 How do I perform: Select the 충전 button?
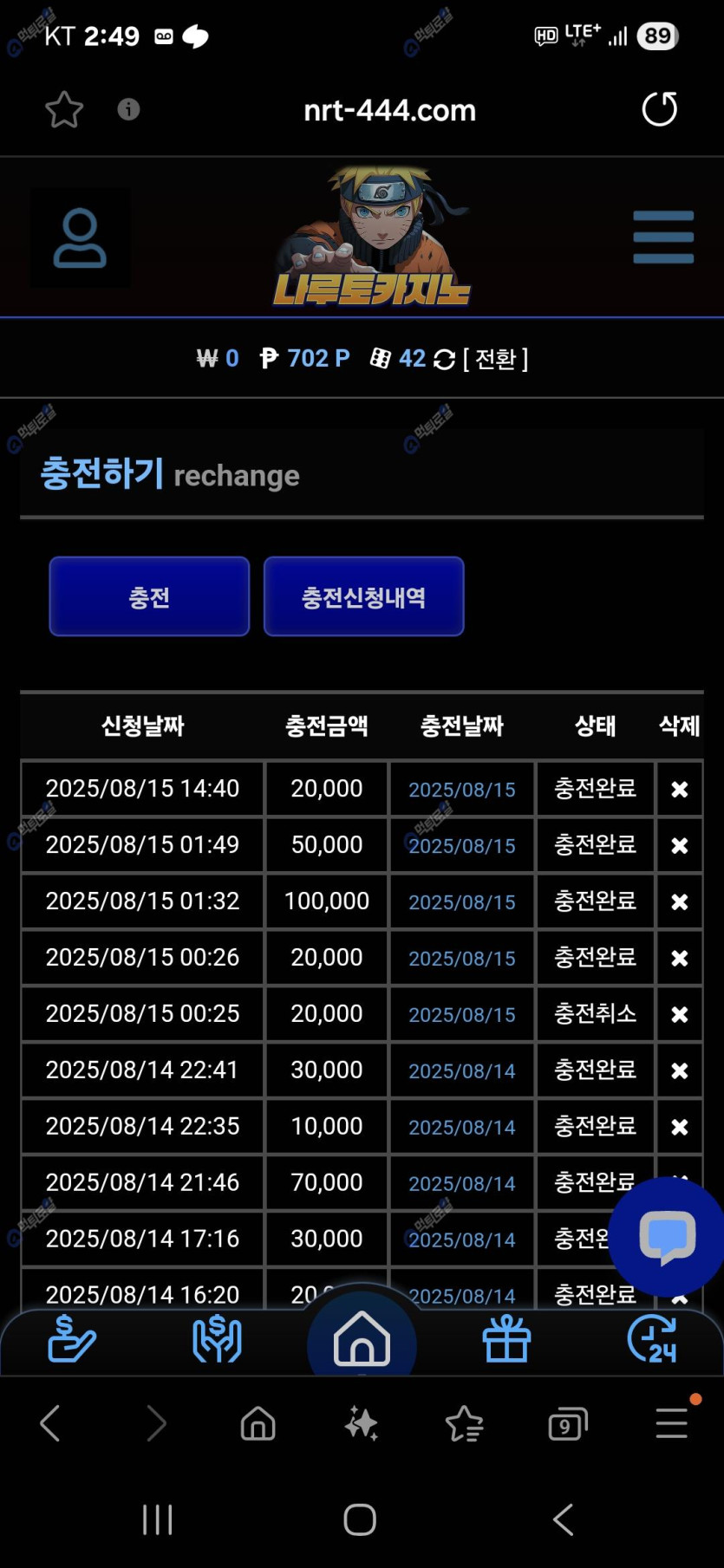tap(149, 596)
